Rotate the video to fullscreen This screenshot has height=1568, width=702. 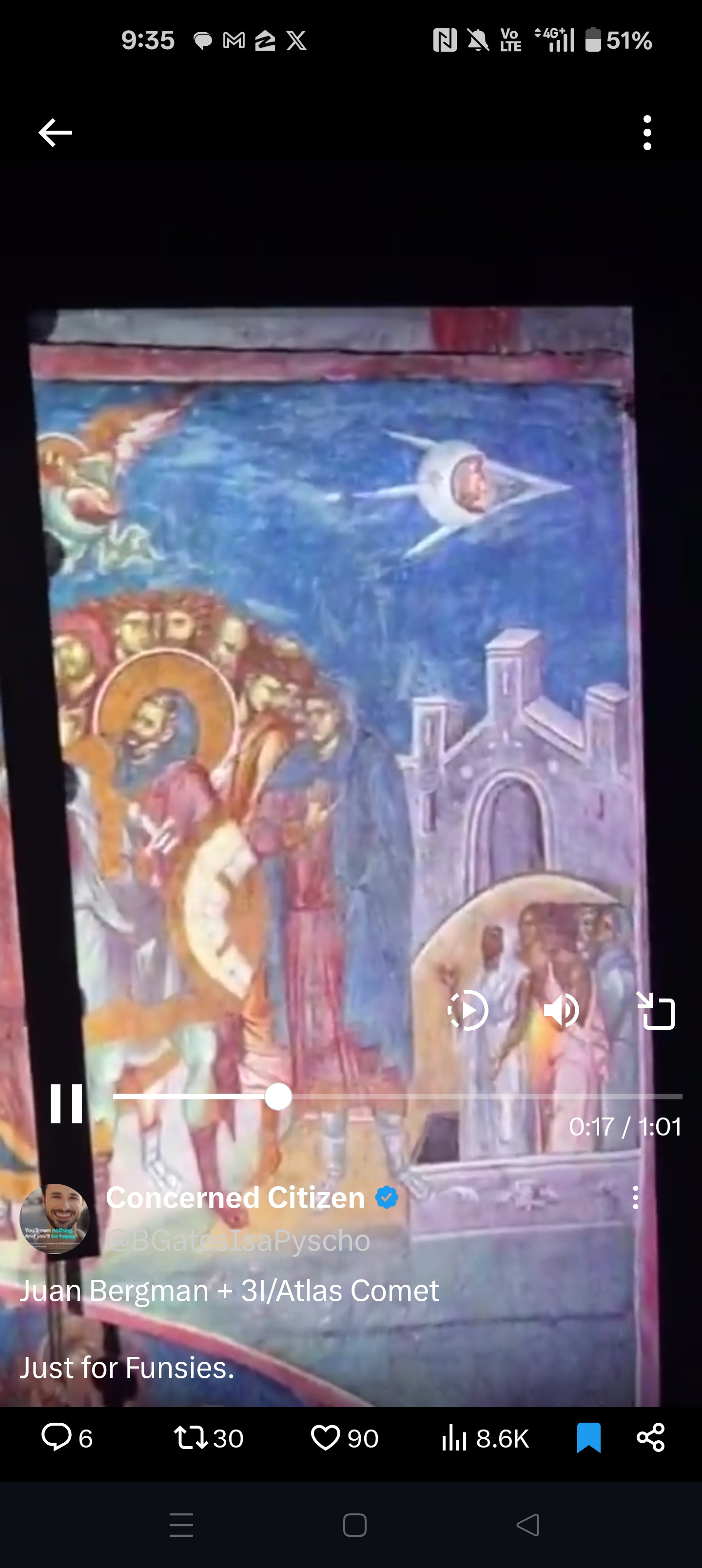[x=656, y=1010]
